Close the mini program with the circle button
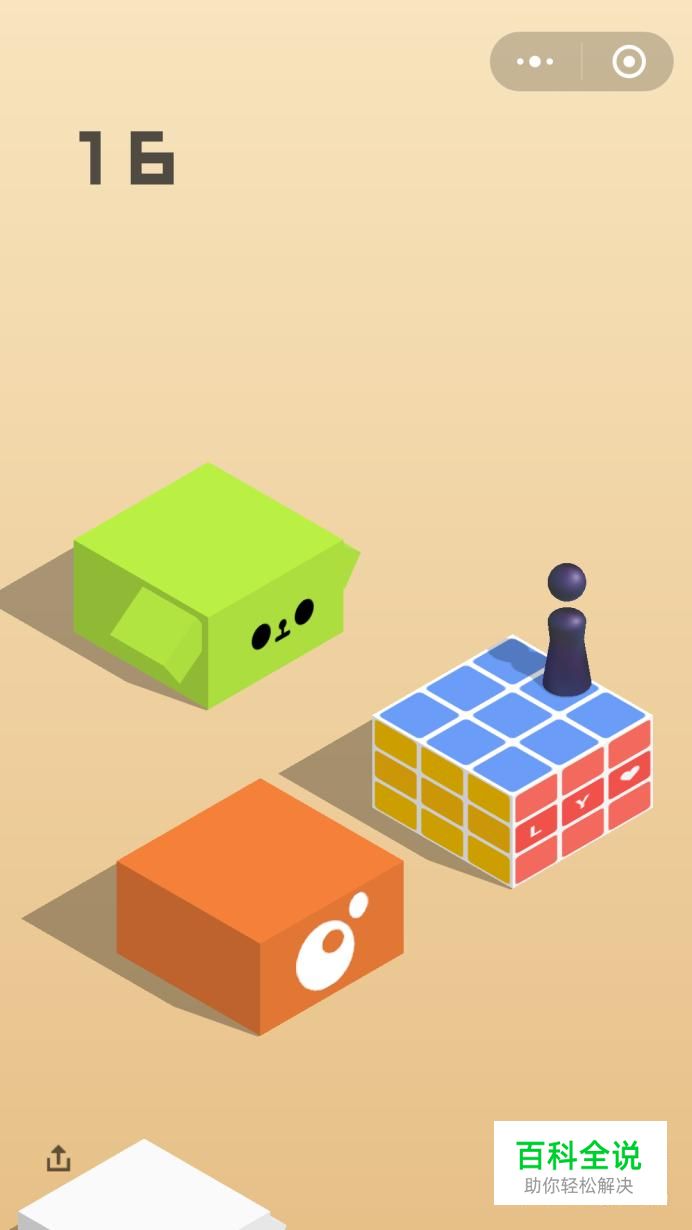The image size is (692, 1230). 628,62
